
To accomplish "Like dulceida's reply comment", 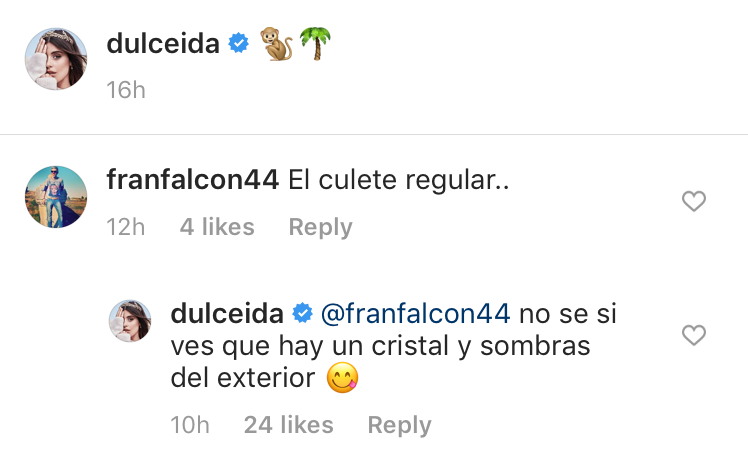I will [x=693, y=335].
